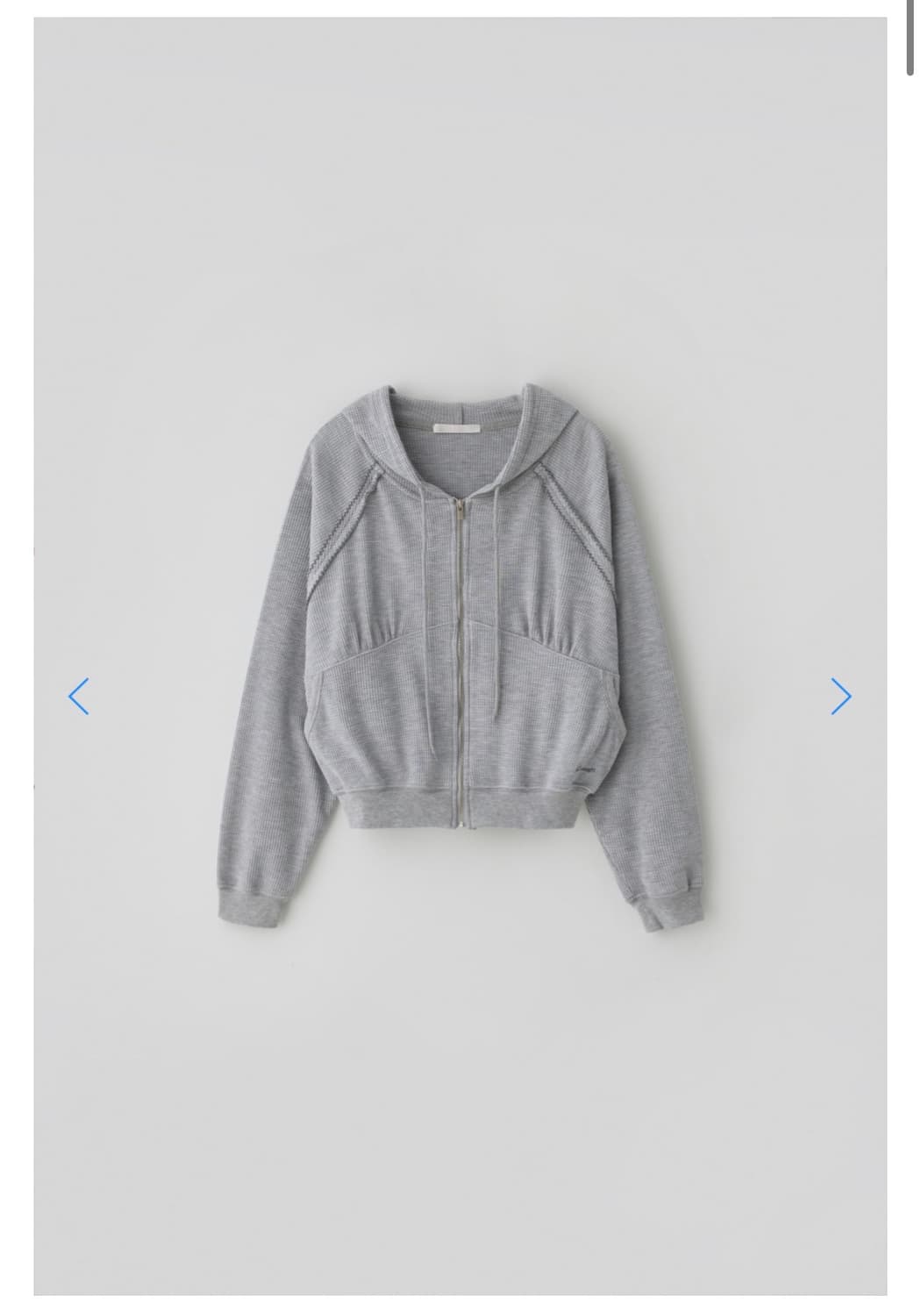Expand the next product image using right chevron

tap(840, 696)
